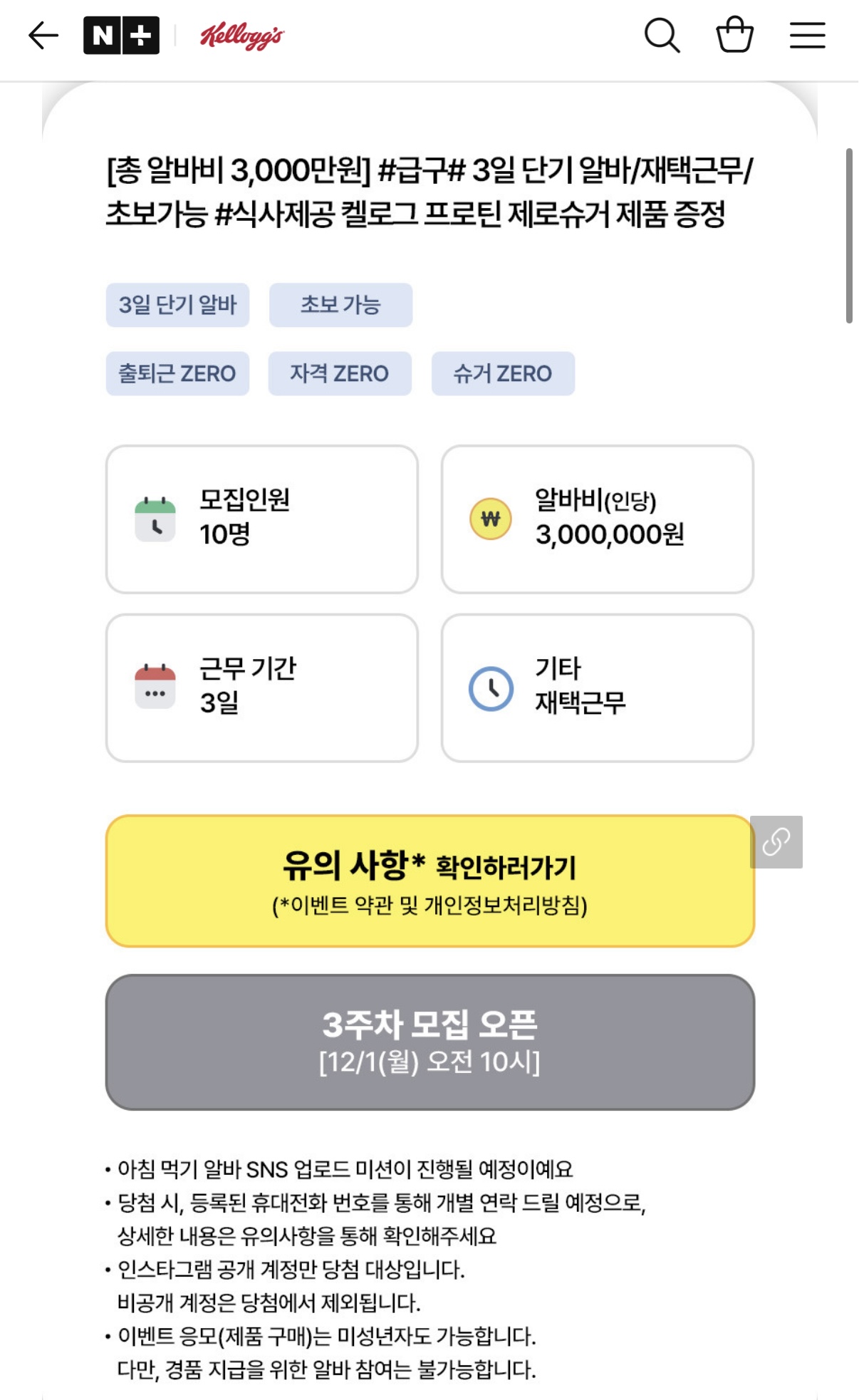Tap the back arrow at top left
Screen dimensions: 859x1400
[x=43, y=34]
